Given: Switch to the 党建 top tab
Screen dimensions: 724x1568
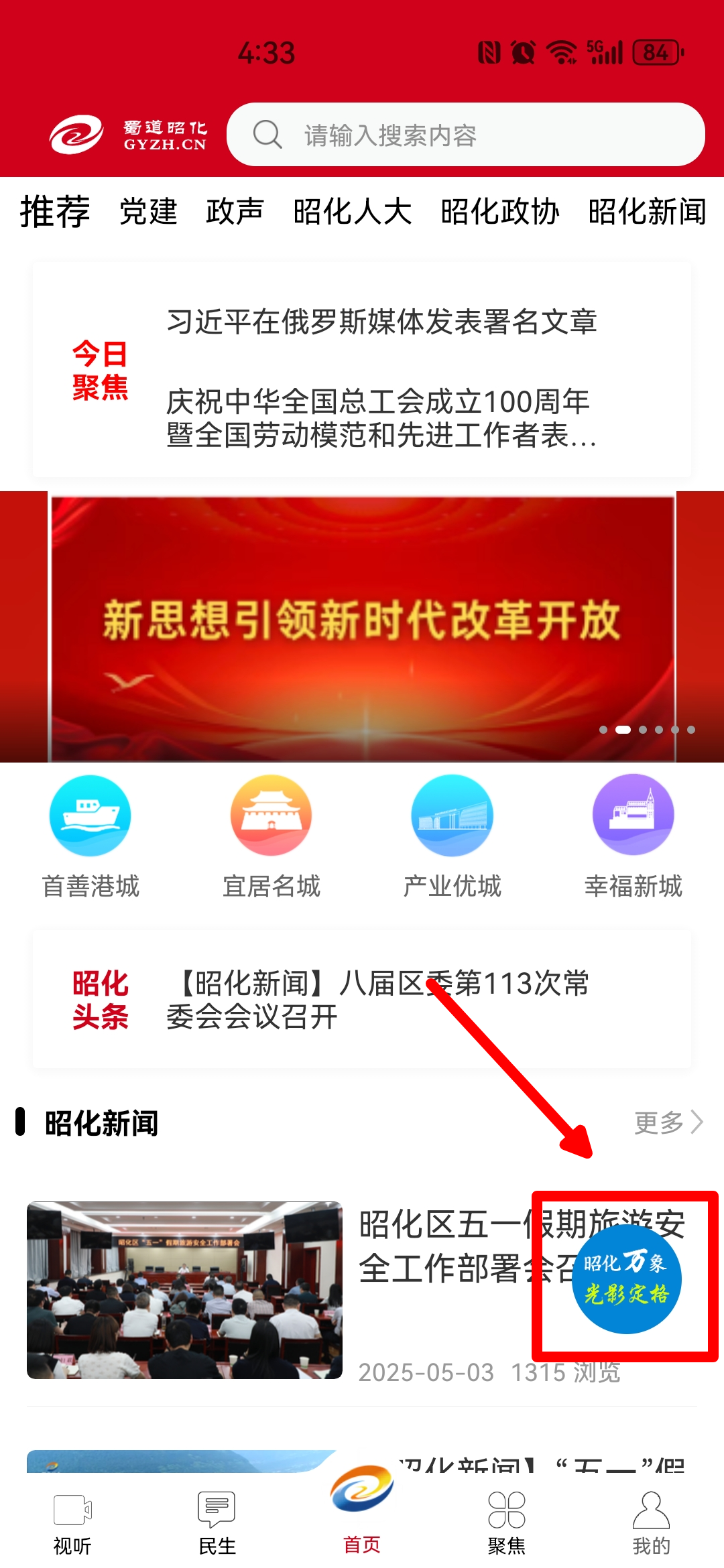Looking at the screenshot, I should pos(148,212).
